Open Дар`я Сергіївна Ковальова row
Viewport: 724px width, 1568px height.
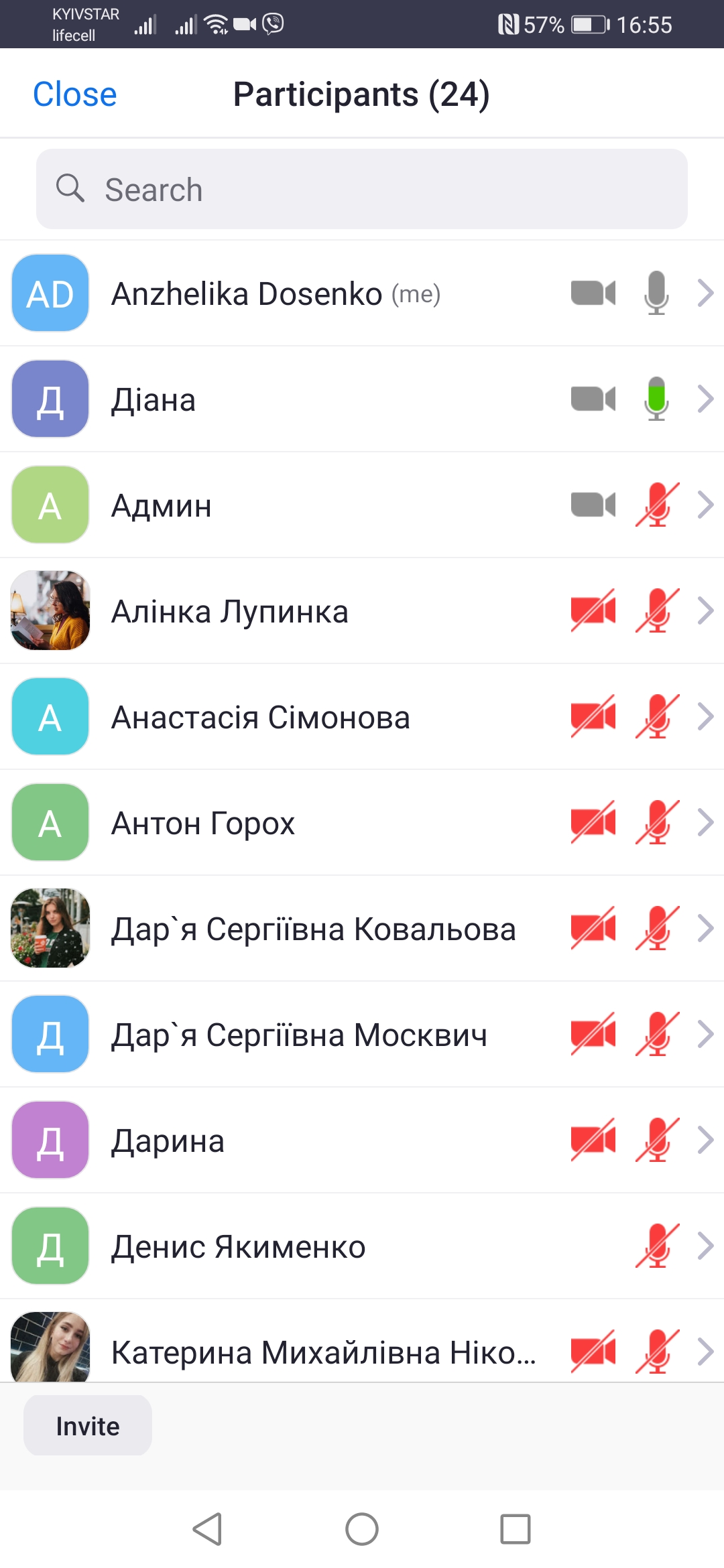[x=362, y=929]
